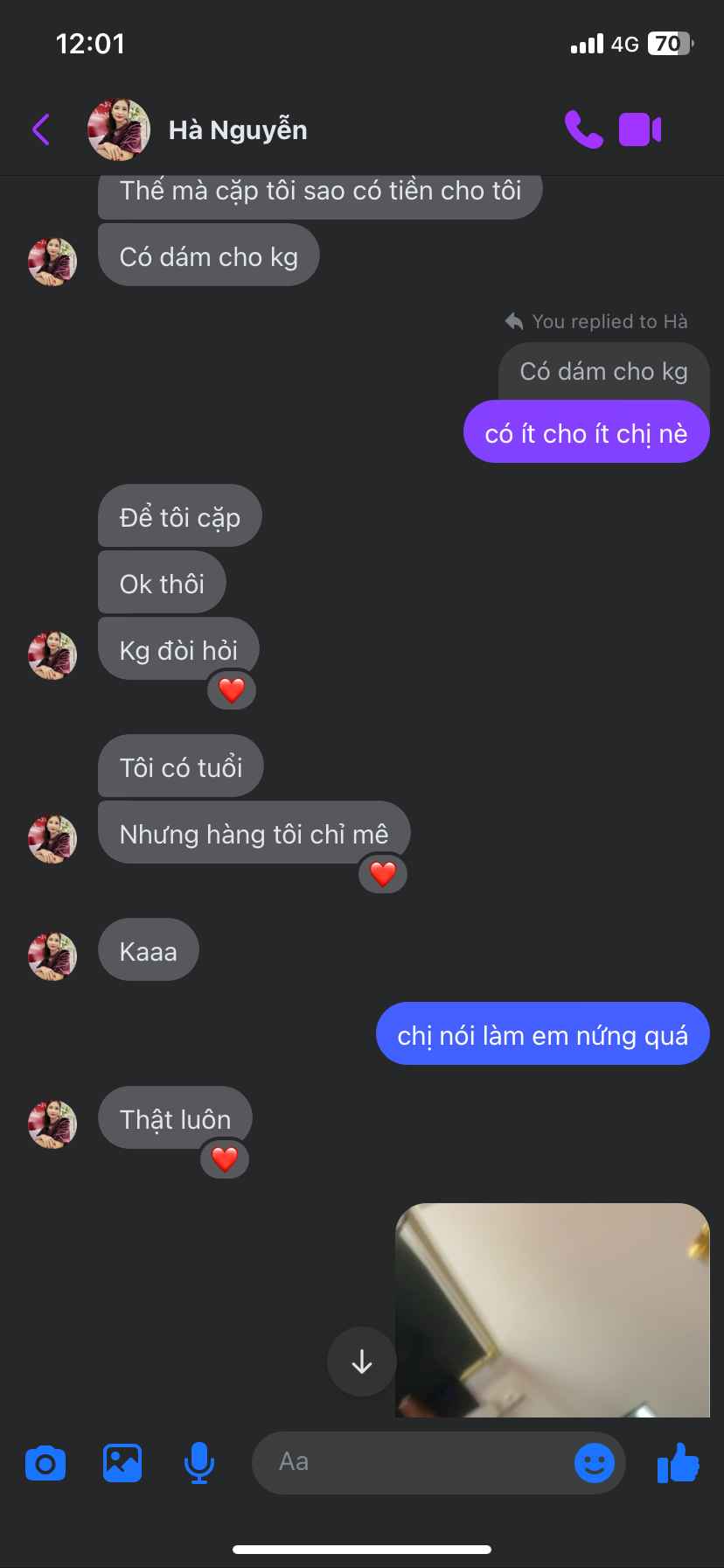The height and width of the screenshot is (1568, 724).
Task: Open the camera to take a photo
Action: (x=45, y=1463)
